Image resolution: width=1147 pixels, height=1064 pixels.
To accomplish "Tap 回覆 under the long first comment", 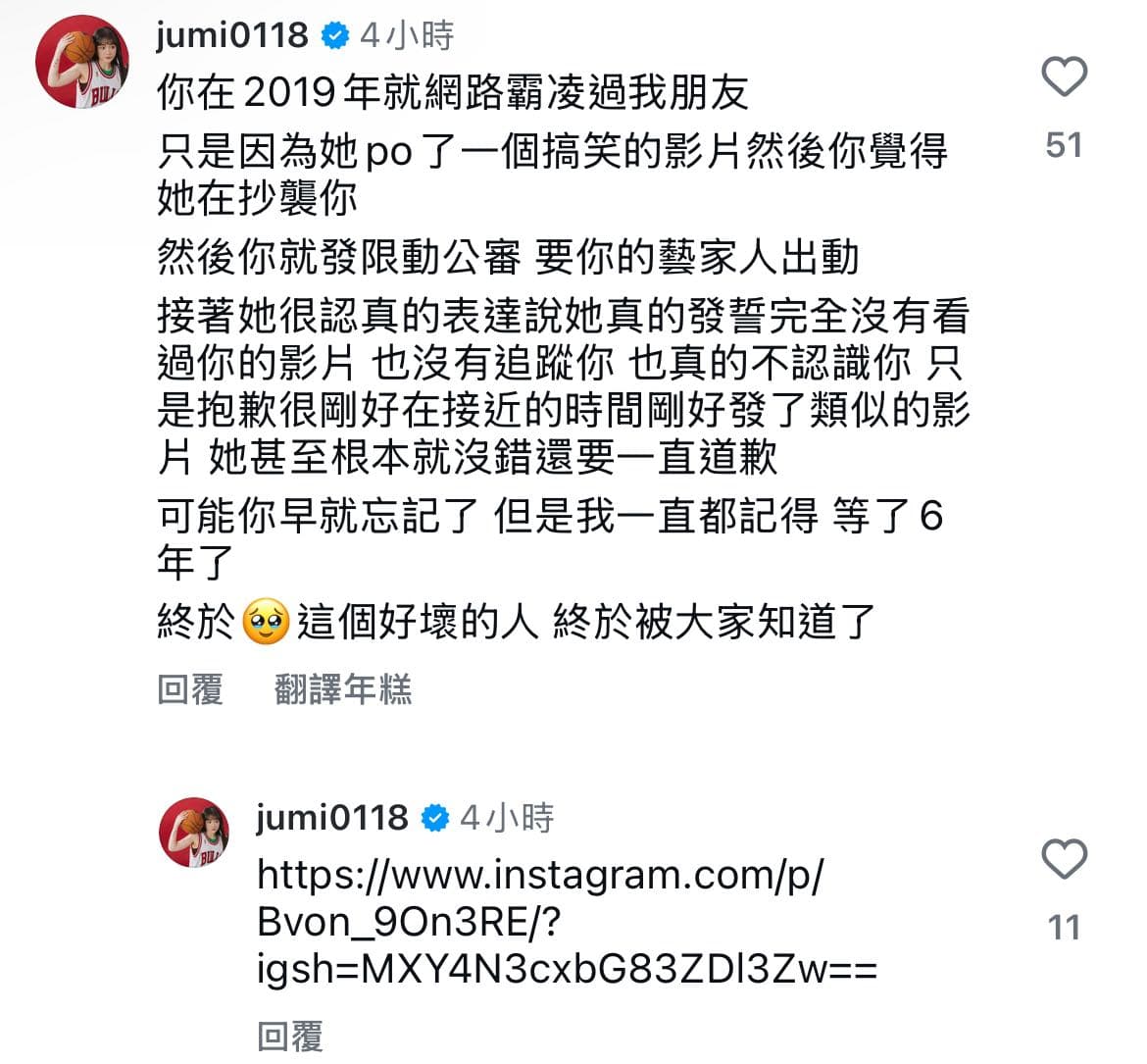I will coord(190,688).
